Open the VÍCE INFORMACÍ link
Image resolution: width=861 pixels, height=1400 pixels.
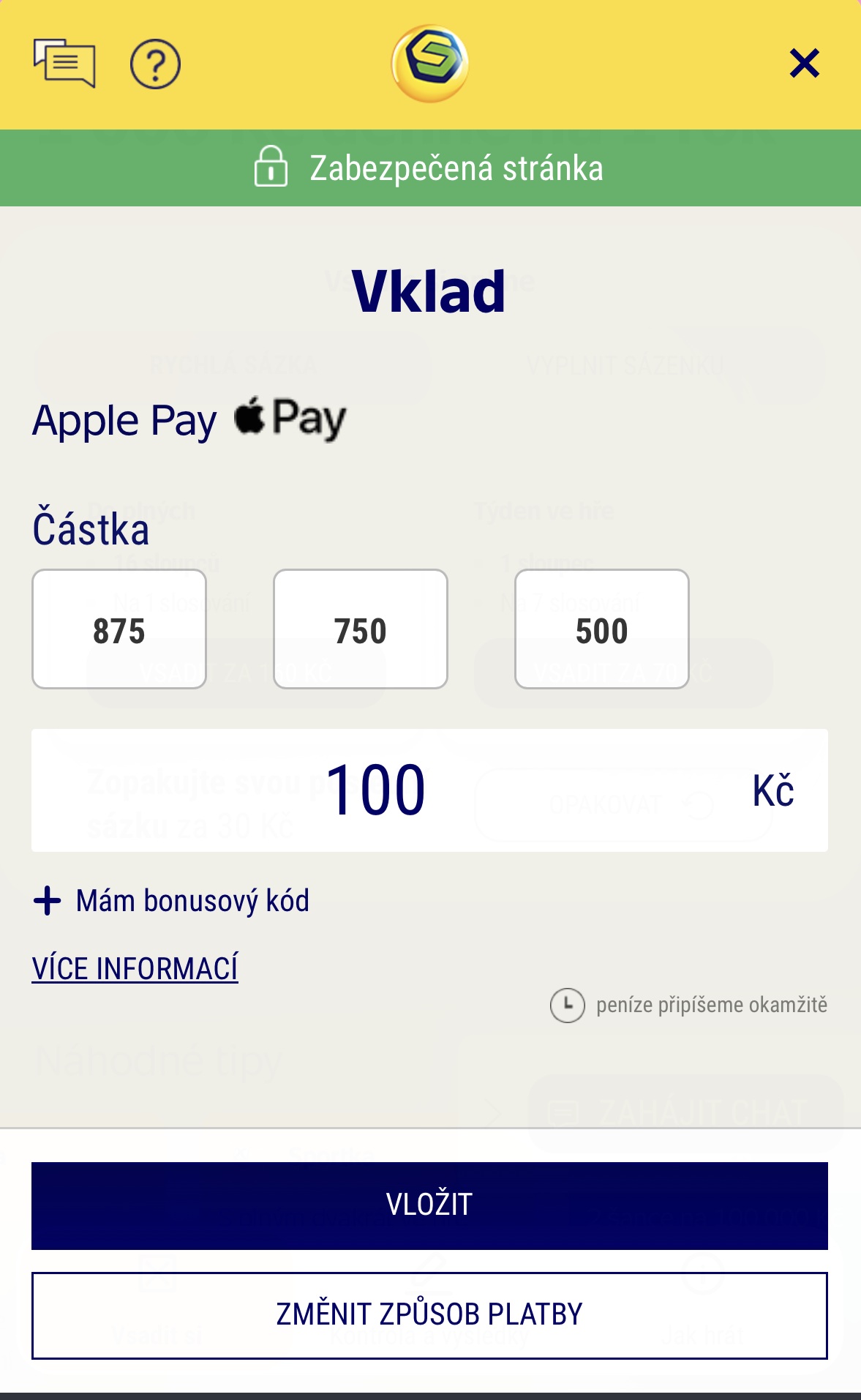135,968
